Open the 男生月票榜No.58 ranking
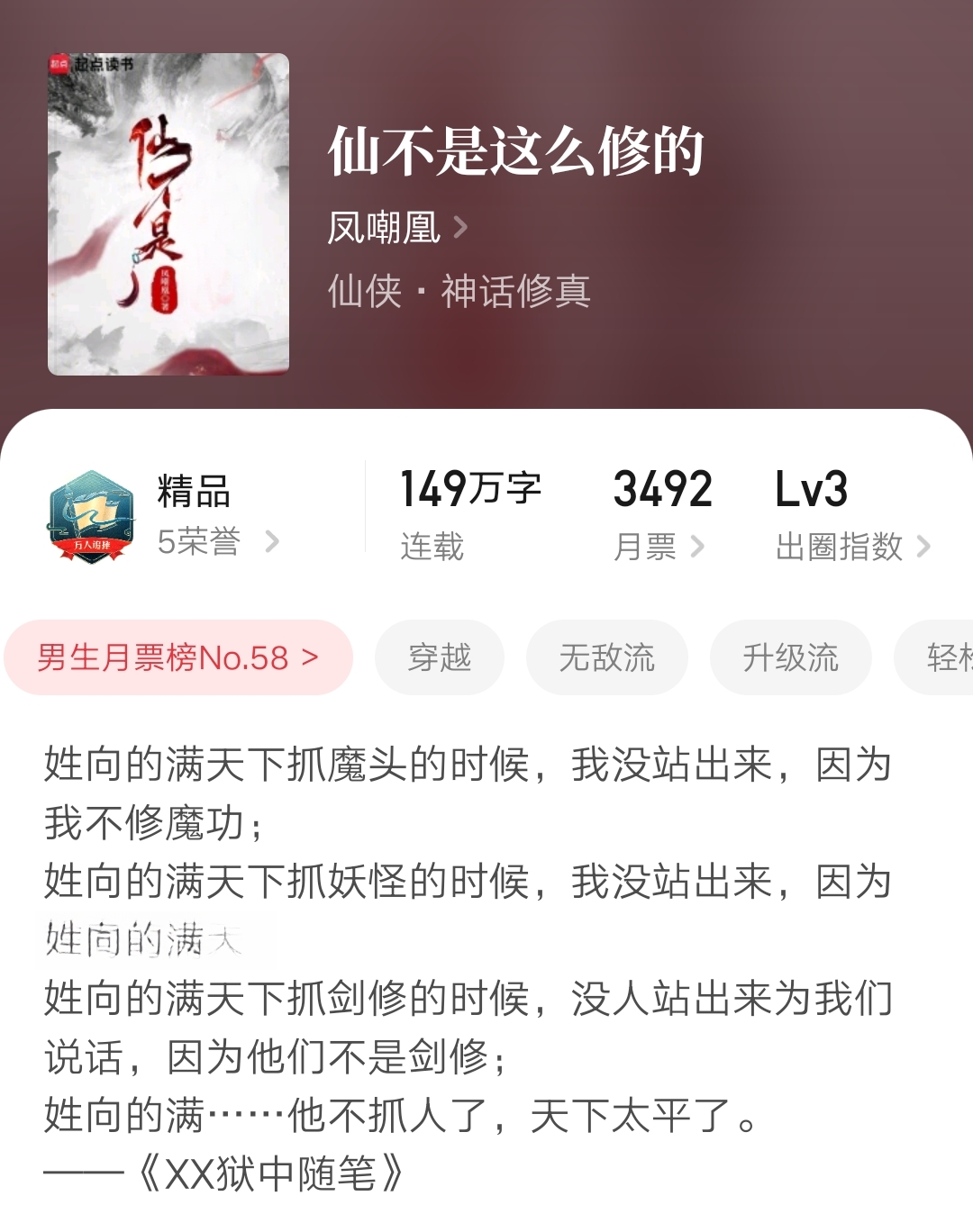 click(x=177, y=657)
